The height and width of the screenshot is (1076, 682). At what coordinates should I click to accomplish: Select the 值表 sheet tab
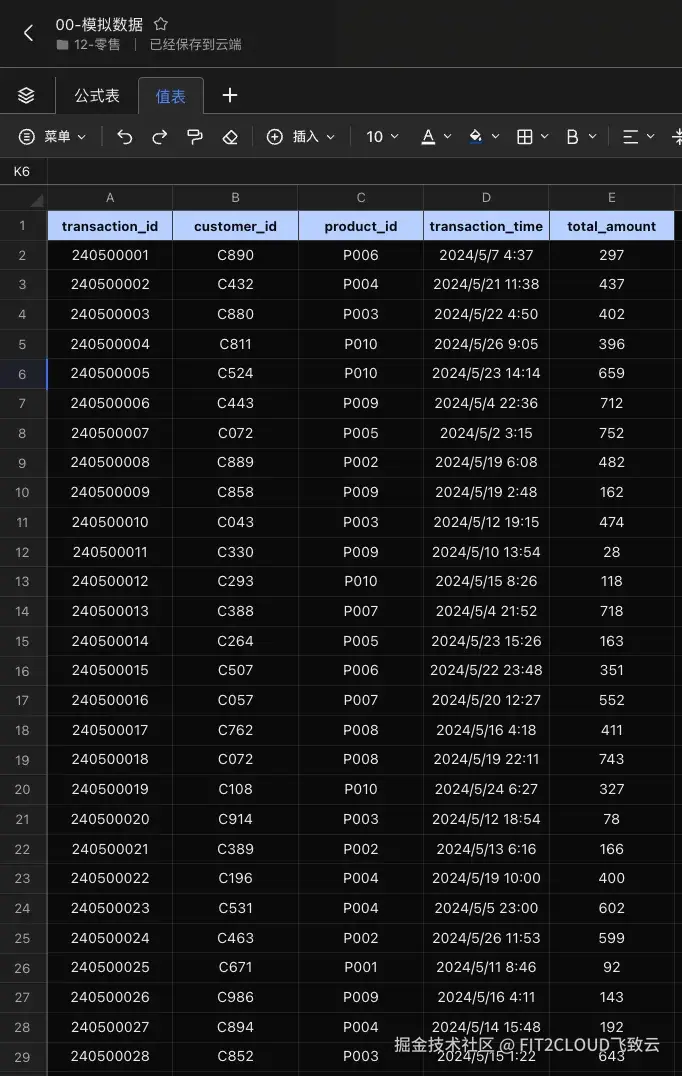click(x=171, y=96)
